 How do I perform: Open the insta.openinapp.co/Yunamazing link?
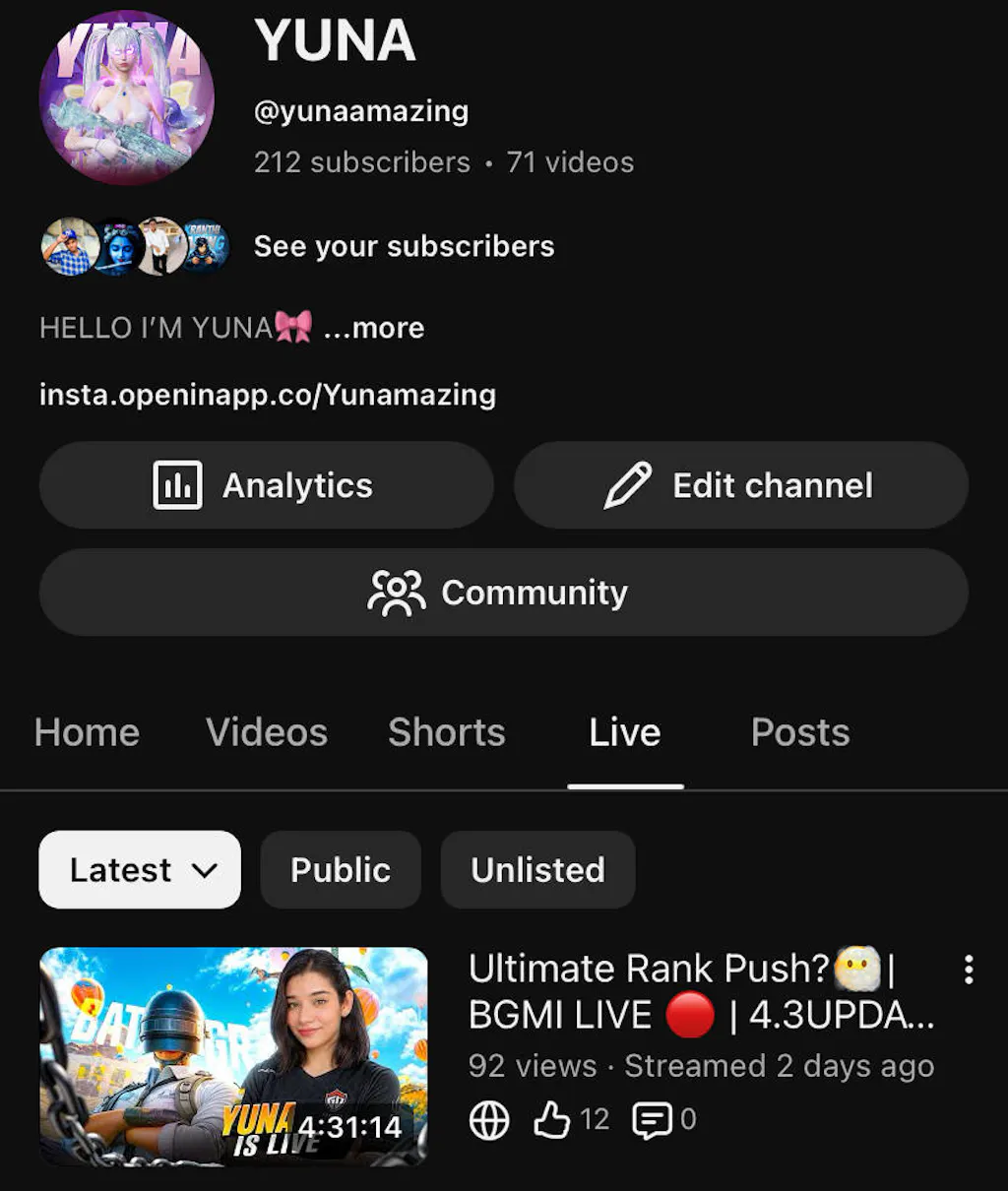[x=268, y=395]
